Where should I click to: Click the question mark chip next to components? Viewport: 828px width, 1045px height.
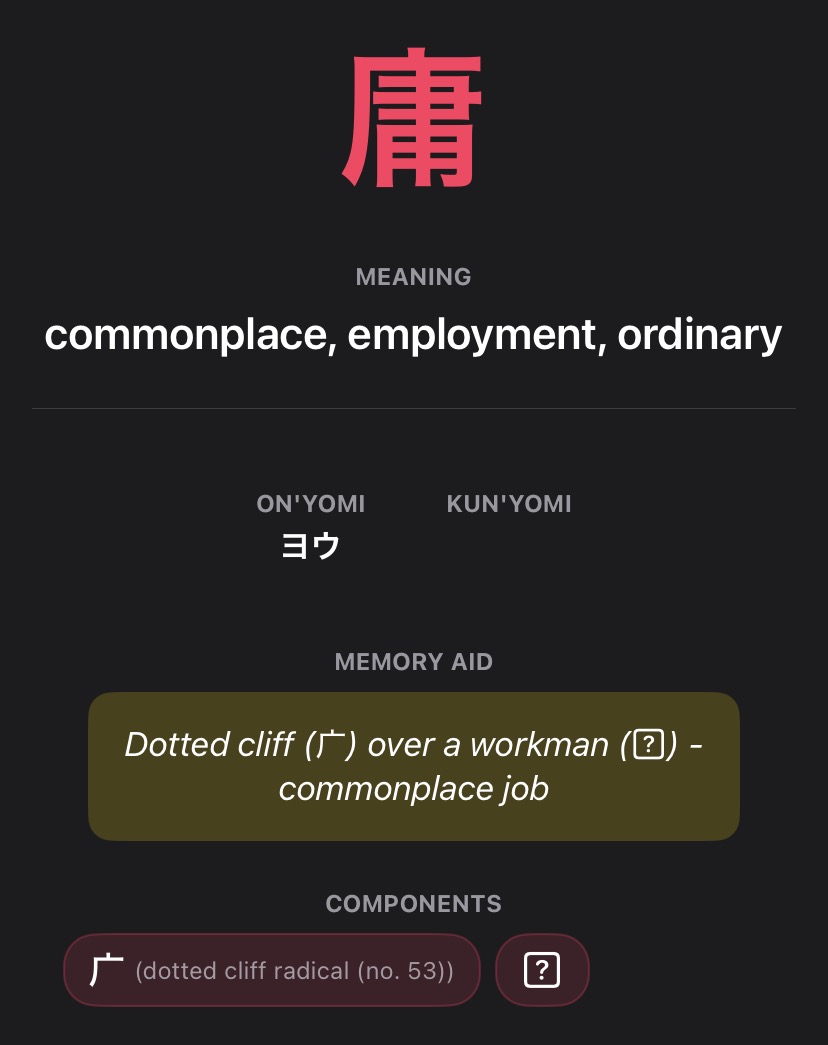[x=542, y=969]
